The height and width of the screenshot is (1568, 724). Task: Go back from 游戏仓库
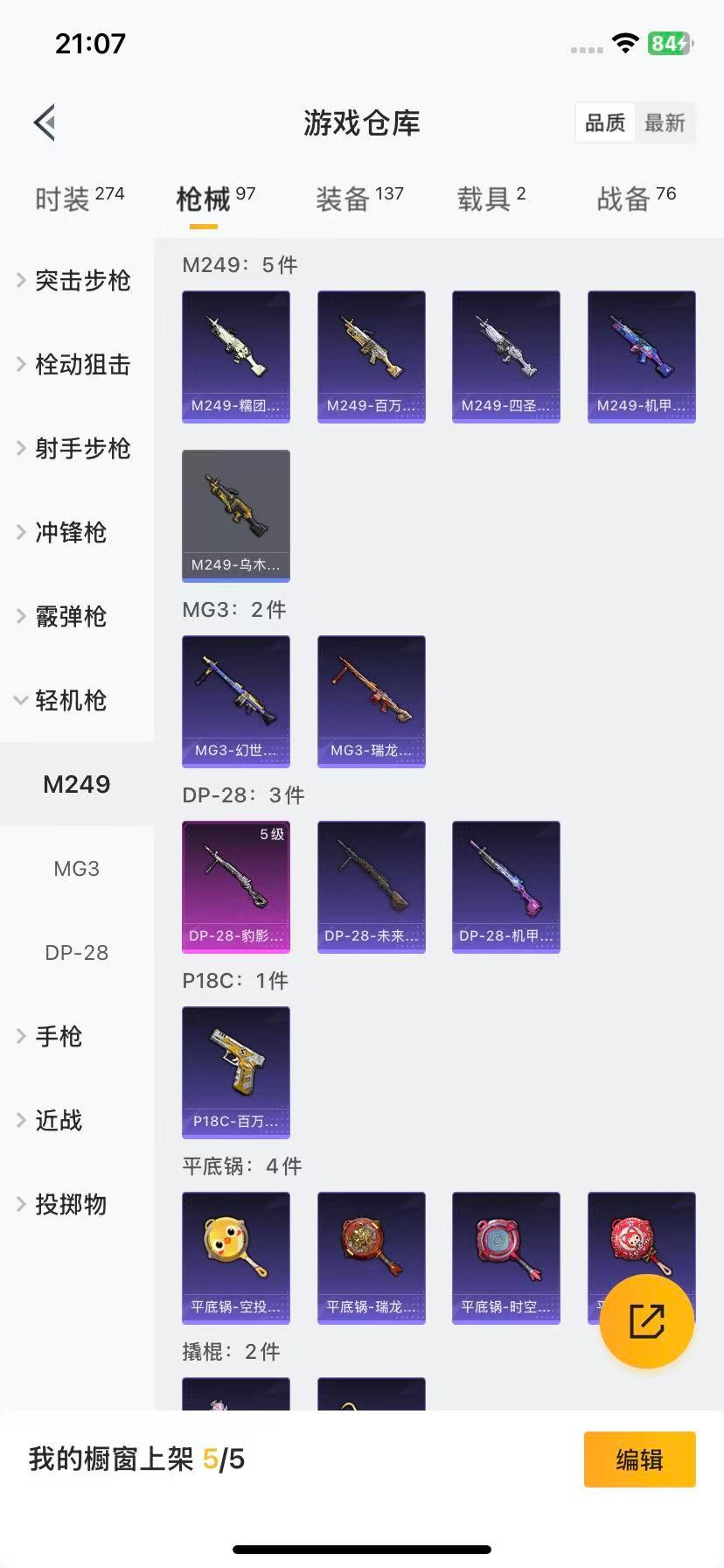pos(45,122)
